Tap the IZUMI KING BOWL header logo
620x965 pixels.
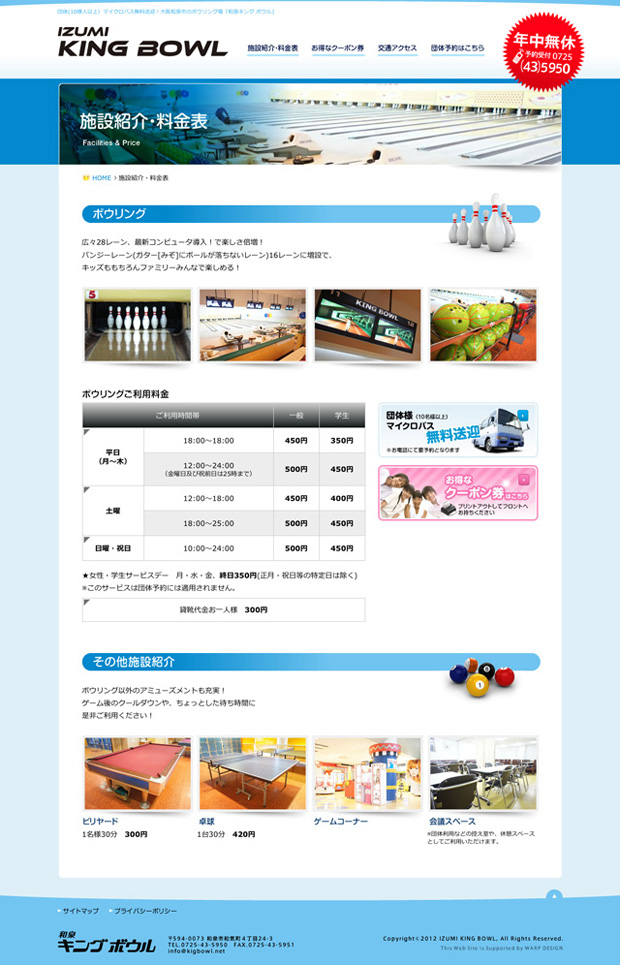point(142,44)
